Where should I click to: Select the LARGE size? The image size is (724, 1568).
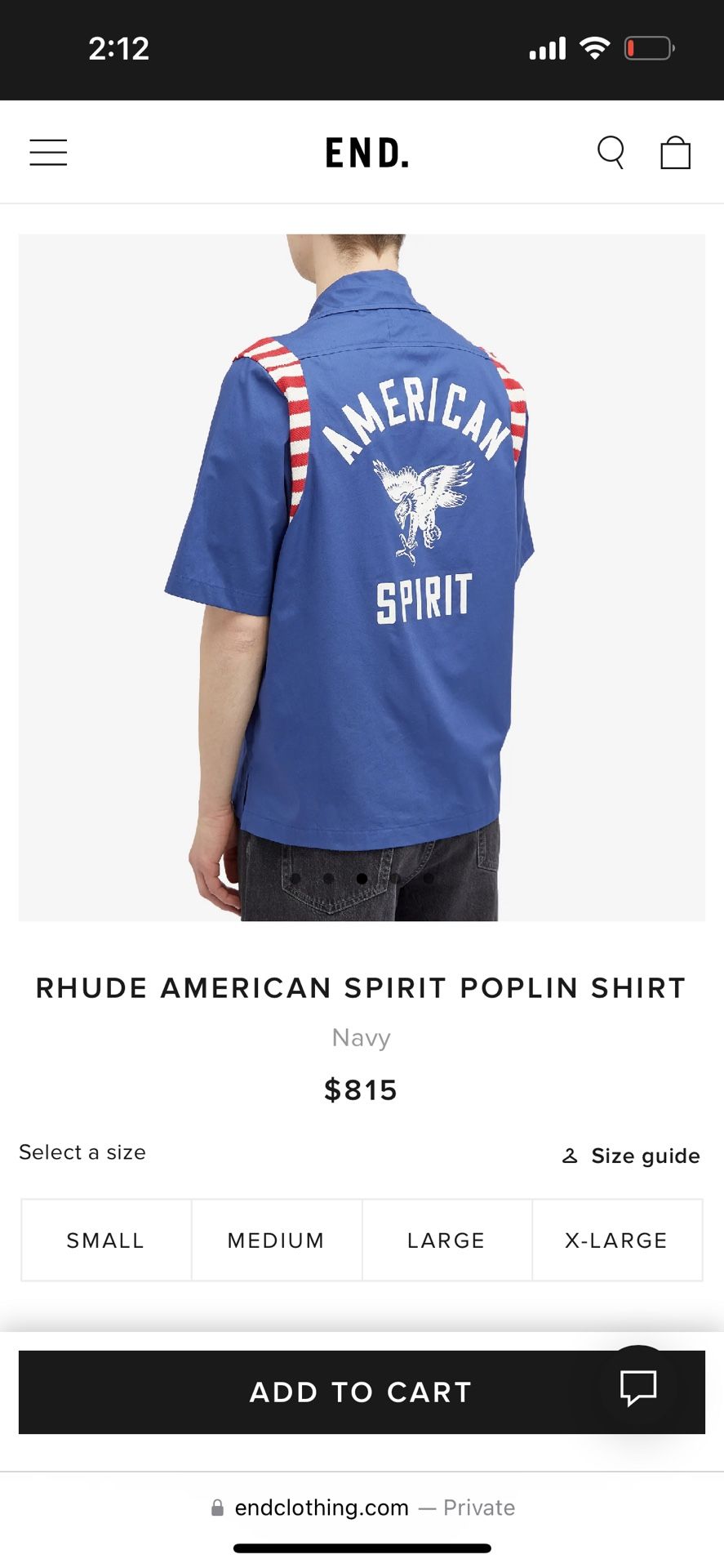click(x=446, y=1240)
